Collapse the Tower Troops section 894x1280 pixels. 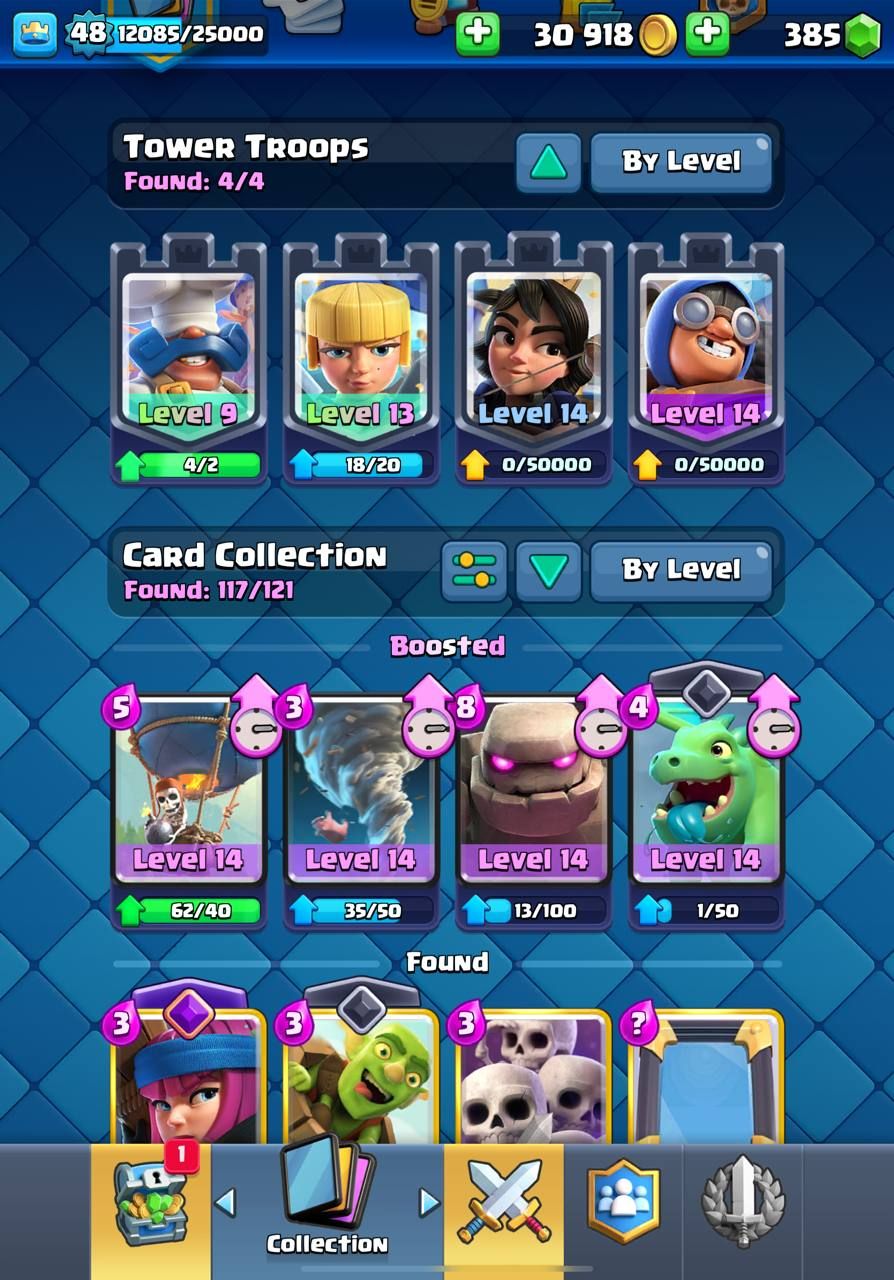click(548, 162)
